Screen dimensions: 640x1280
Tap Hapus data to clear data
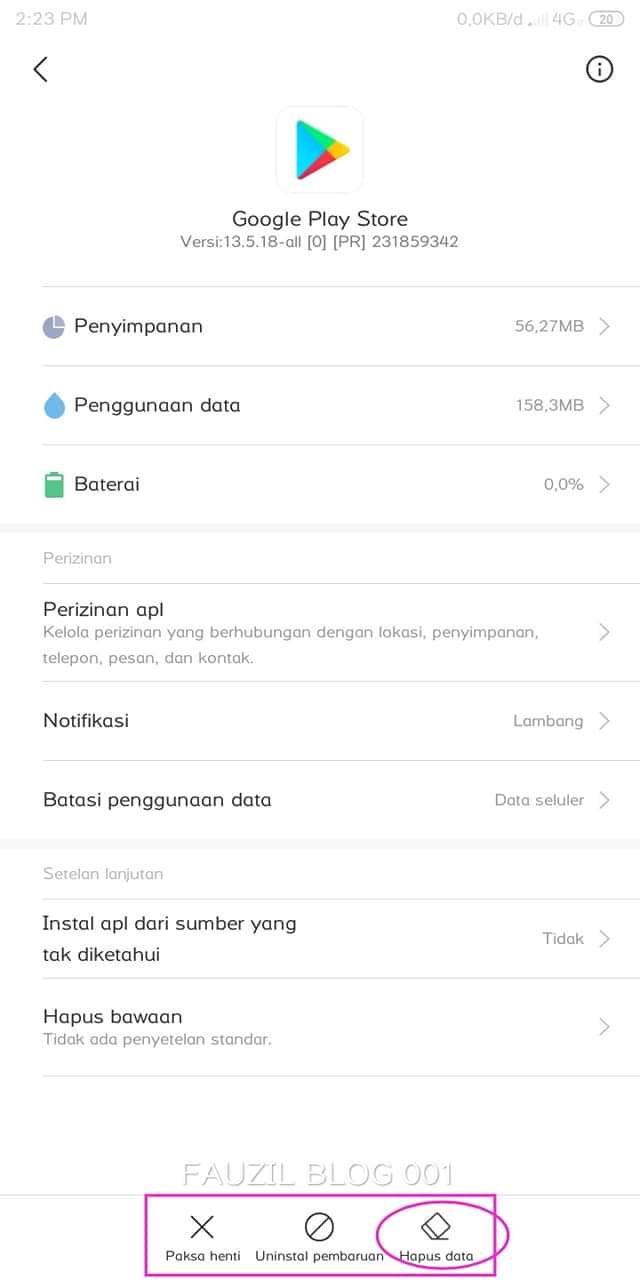[x=436, y=1237]
